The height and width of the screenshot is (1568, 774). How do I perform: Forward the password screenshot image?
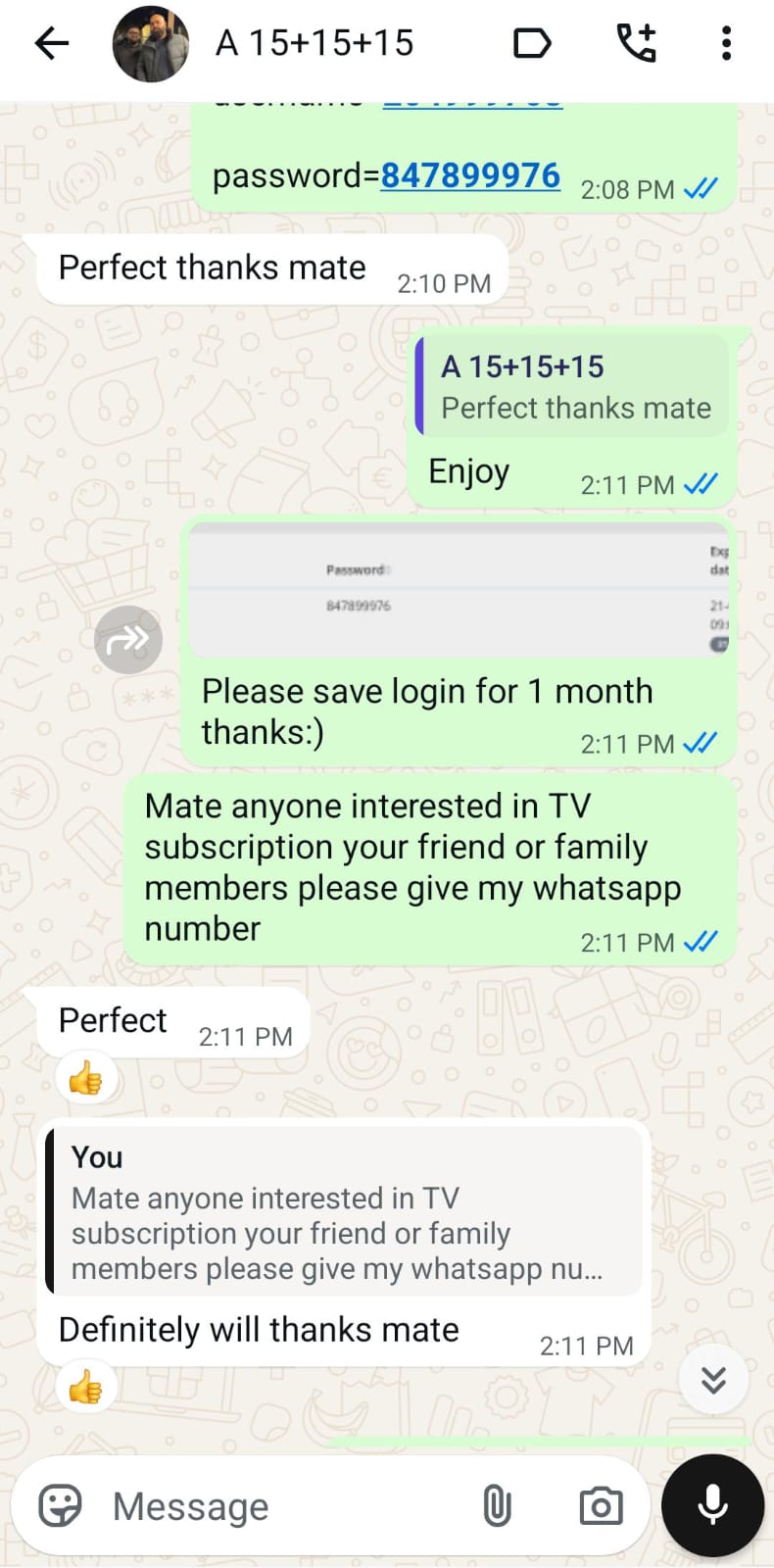128,640
